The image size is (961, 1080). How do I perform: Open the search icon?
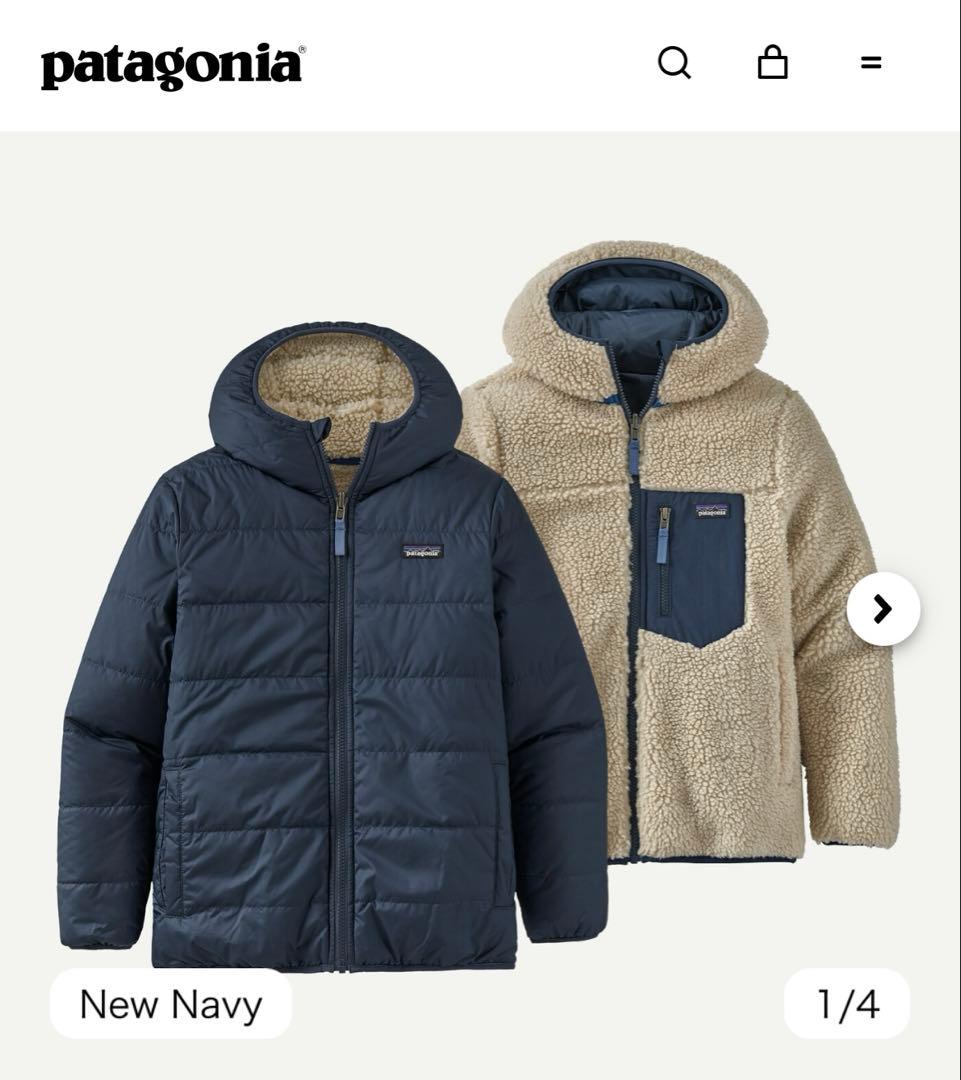tap(674, 63)
